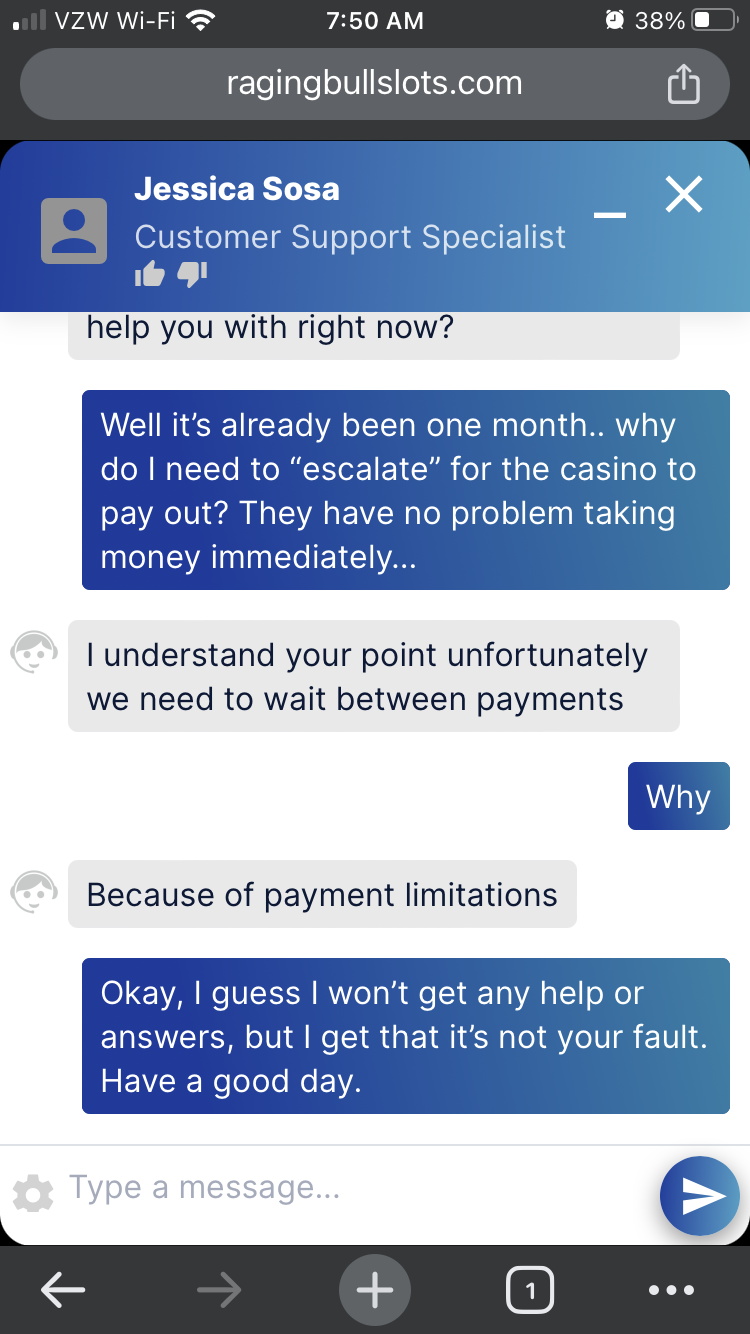Close the chat with Jessica Sosa
This screenshot has width=750, height=1334.
tap(684, 195)
